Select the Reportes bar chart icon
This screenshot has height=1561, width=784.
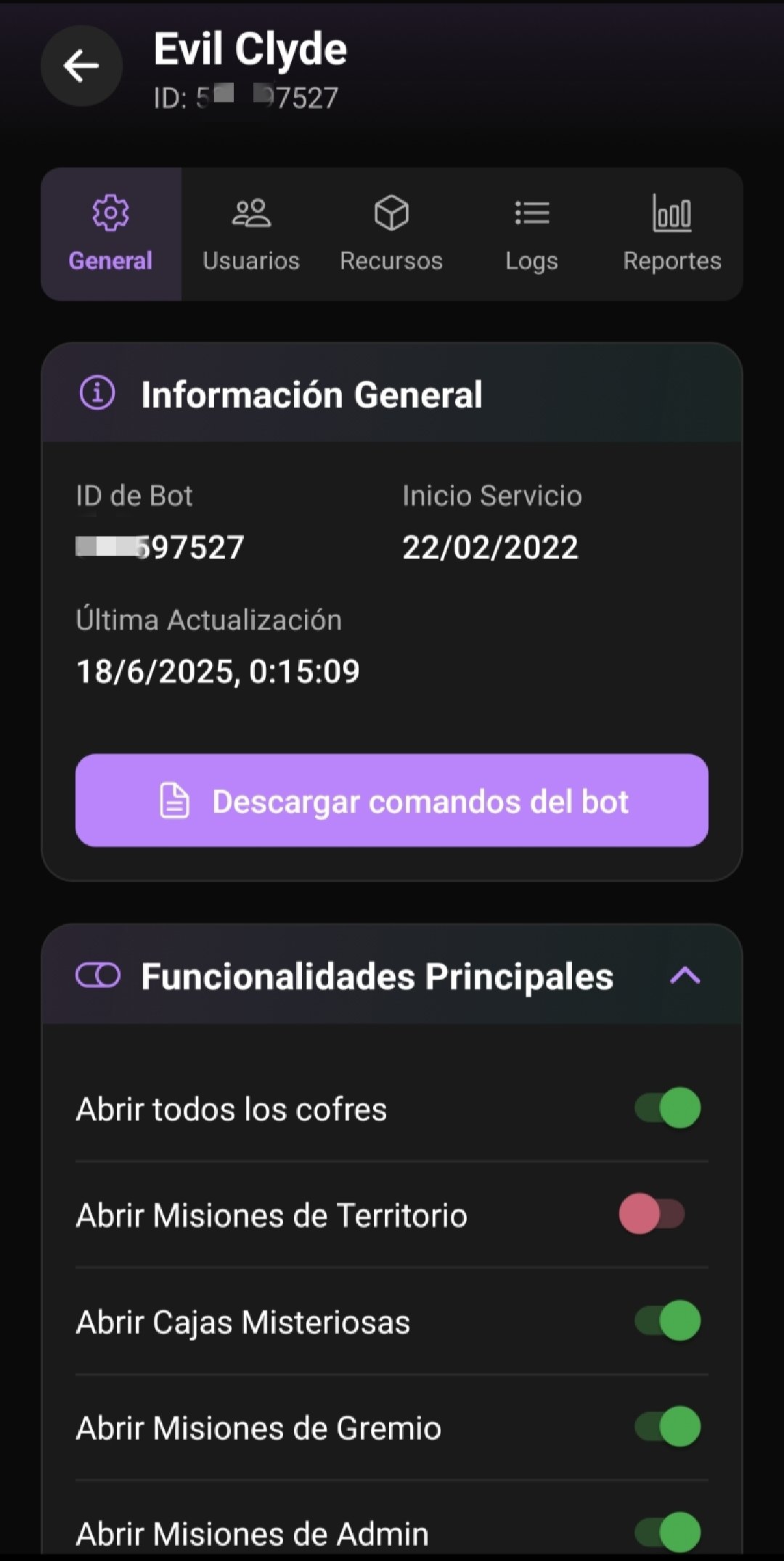671,213
